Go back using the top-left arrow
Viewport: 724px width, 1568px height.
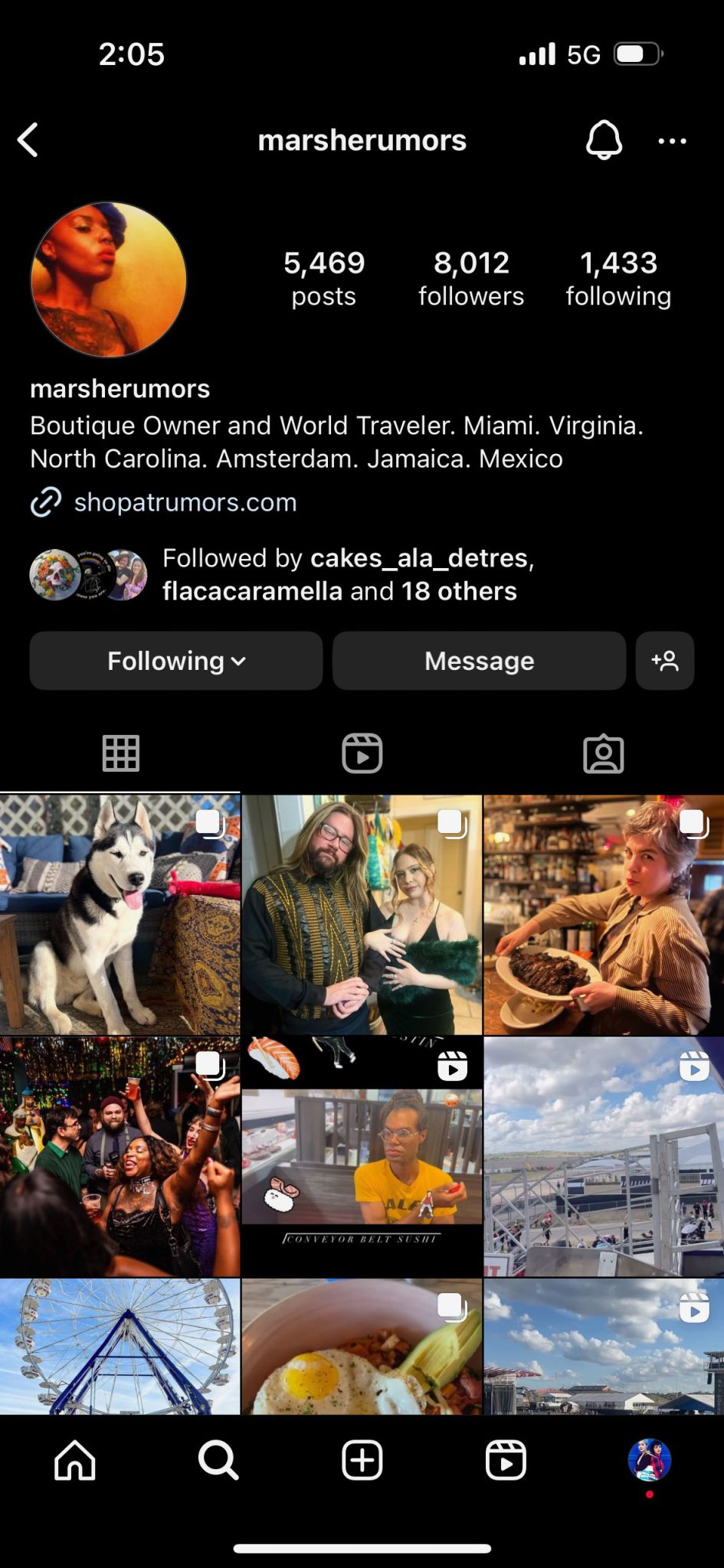(28, 140)
